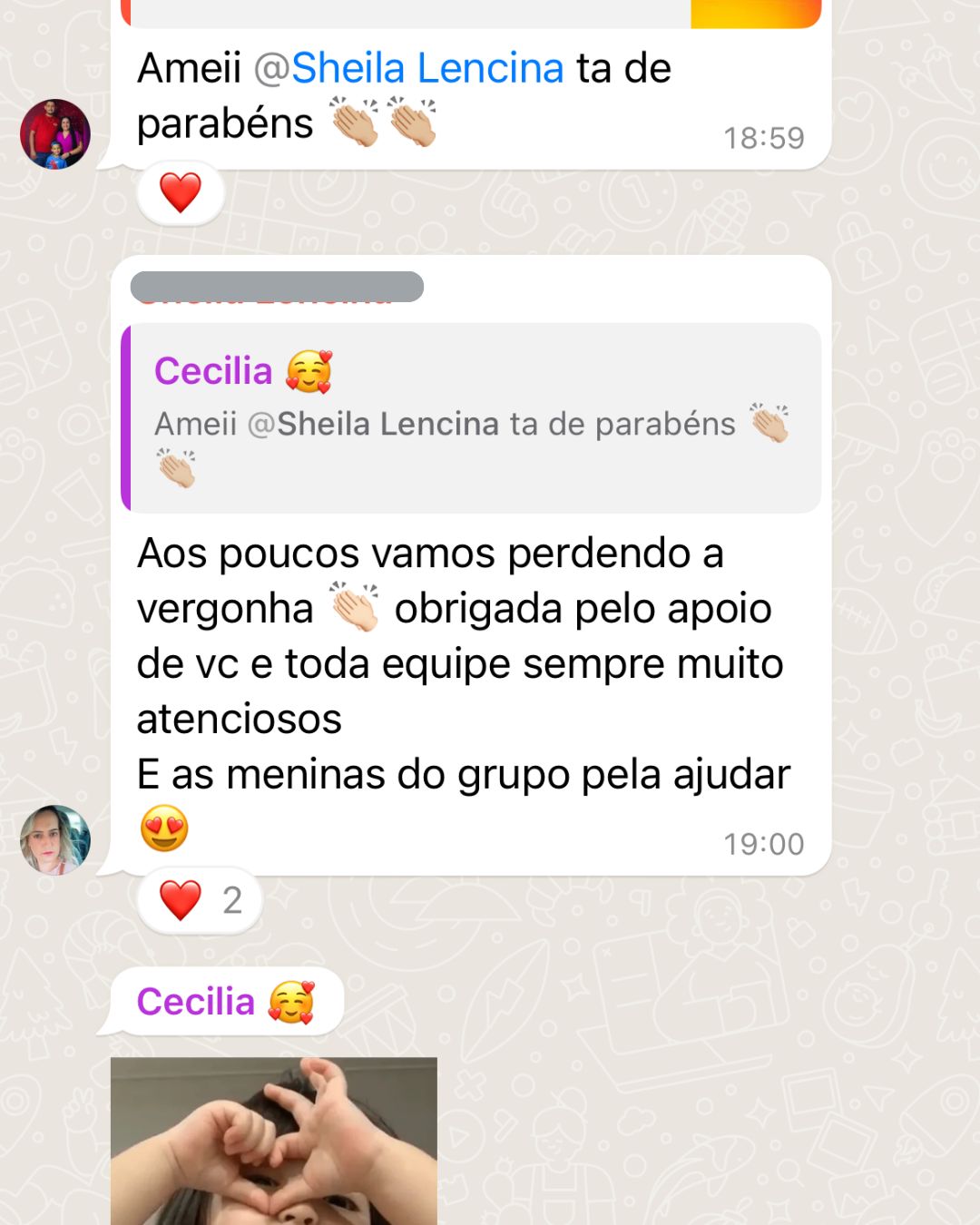This screenshot has width=980, height=1225.
Task: Tap heart reaction under the 18:59 message
Action: [x=181, y=192]
